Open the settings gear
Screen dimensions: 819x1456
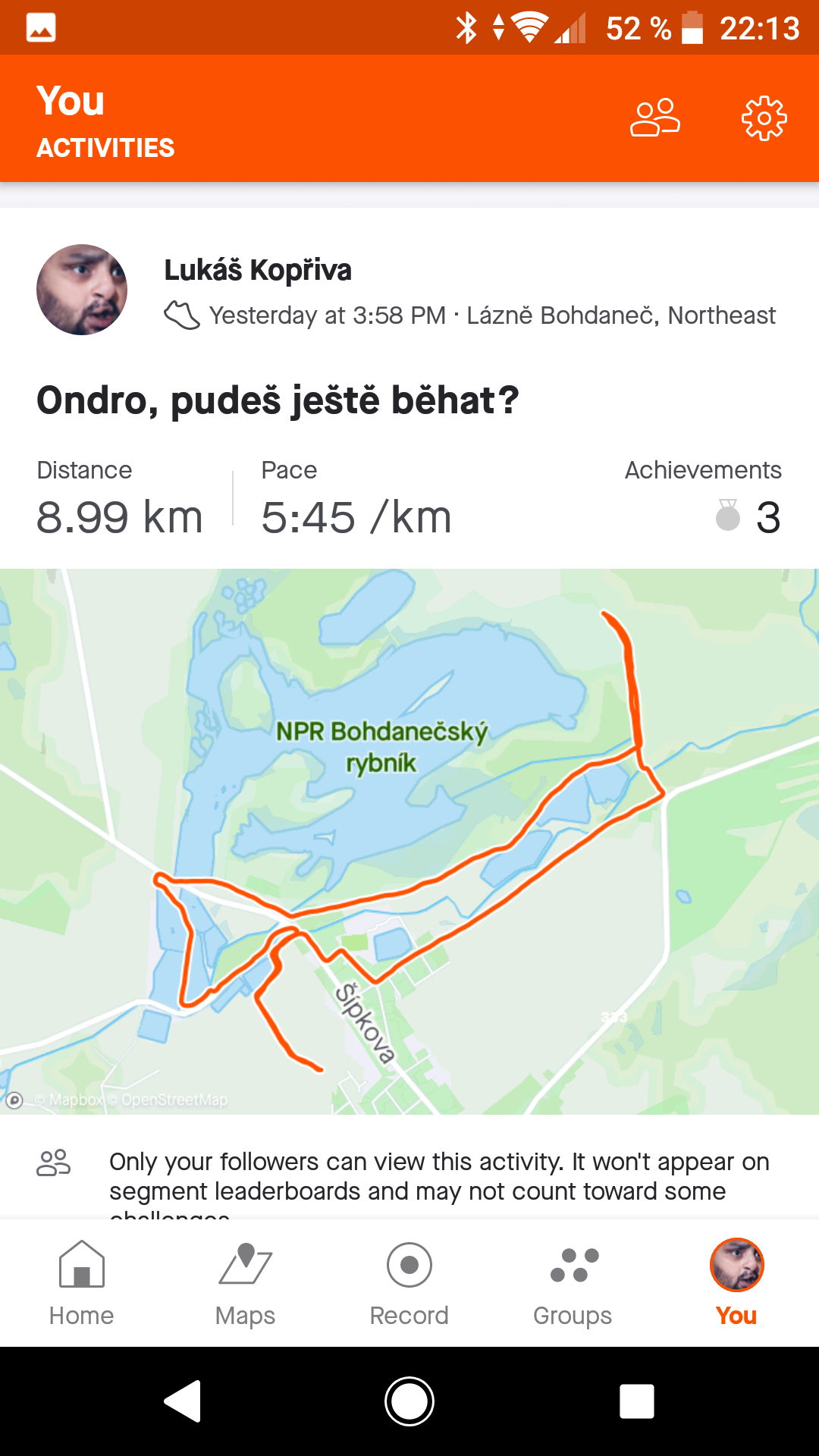(764, 118)
